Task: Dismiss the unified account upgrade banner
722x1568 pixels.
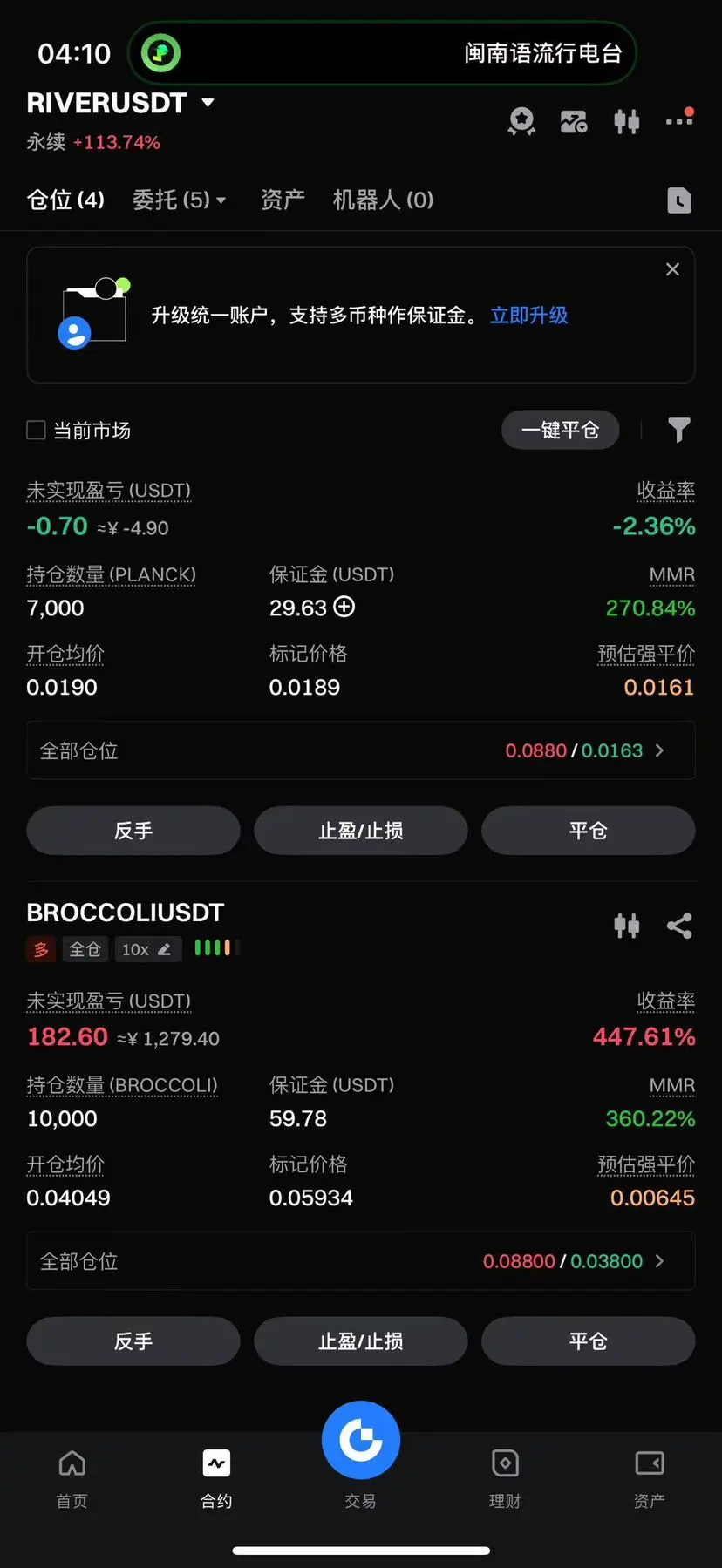Action: pyautogui.click(x=672, y=269)
